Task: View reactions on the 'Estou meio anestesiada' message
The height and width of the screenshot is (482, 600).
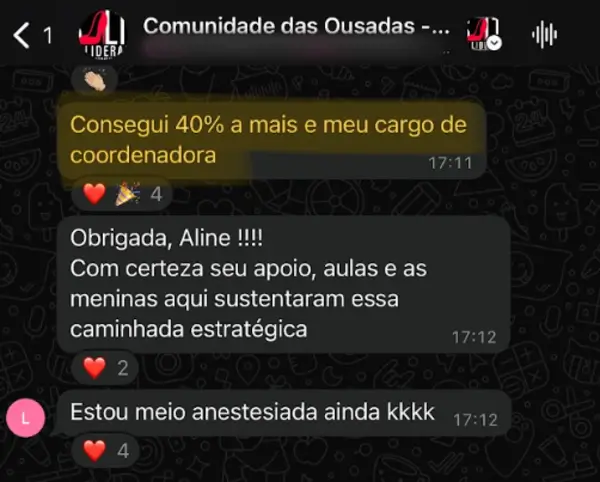Action: pos(106,451)
